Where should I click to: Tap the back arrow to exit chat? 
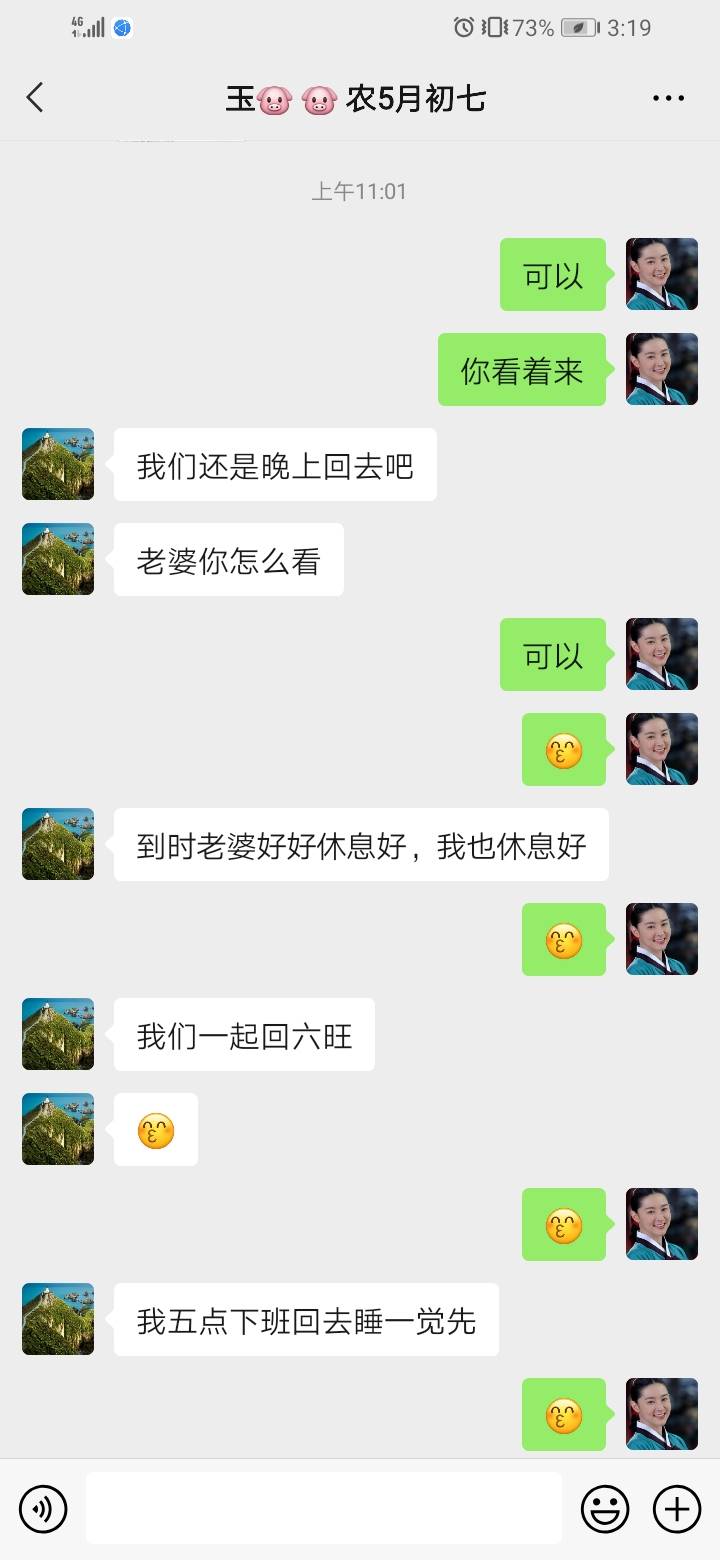[35, 97]
